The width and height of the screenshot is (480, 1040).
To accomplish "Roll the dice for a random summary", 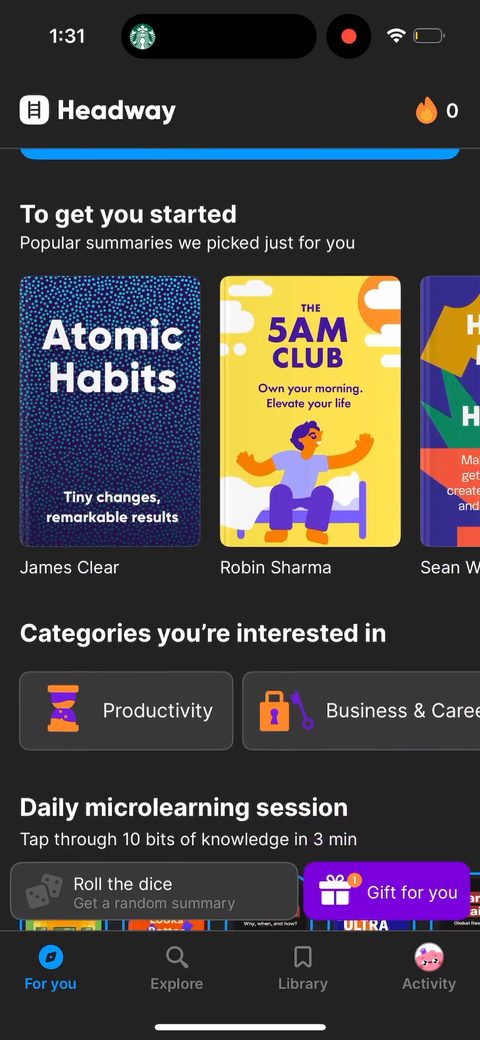I will (154, 891).
